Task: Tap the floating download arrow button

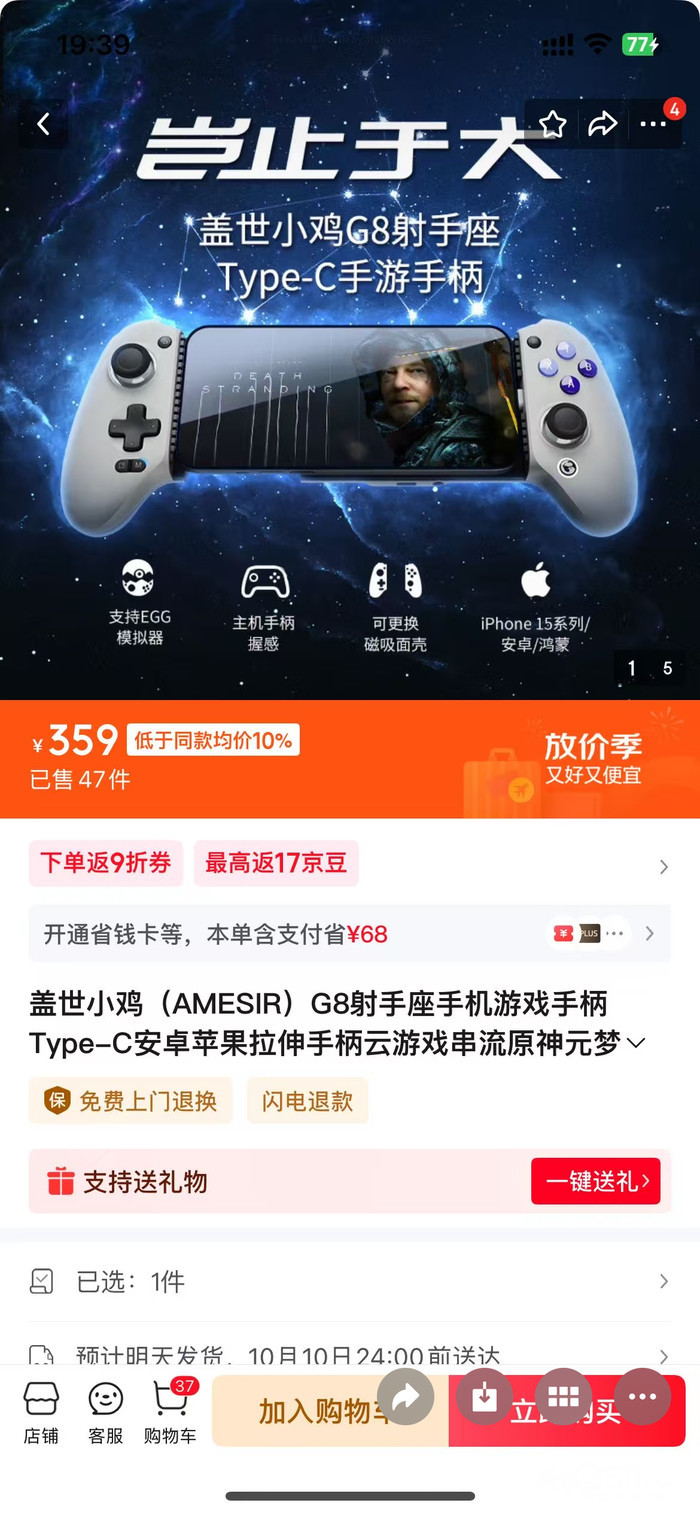Action: [x=484, y=1397]
